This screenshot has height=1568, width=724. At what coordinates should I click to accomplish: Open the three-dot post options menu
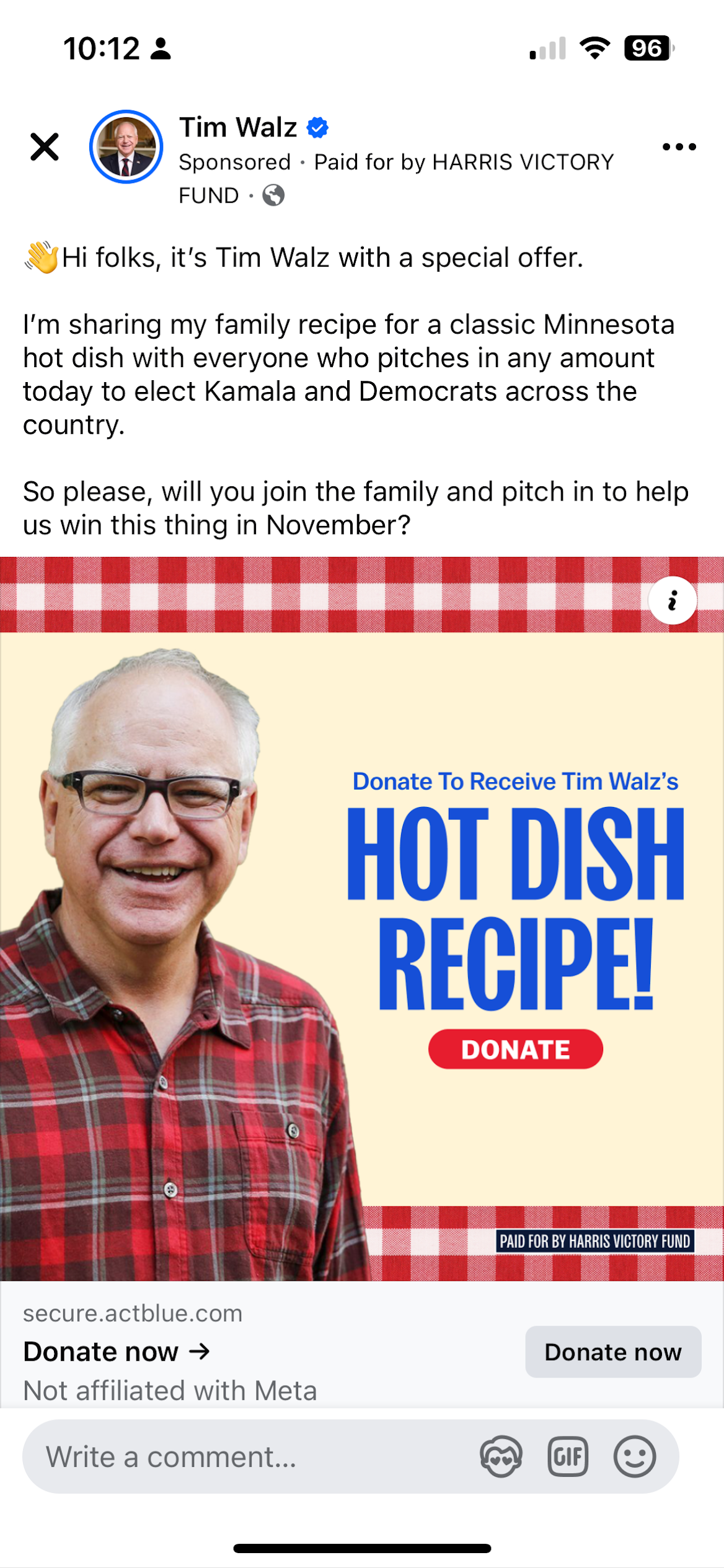pos(679,147)
